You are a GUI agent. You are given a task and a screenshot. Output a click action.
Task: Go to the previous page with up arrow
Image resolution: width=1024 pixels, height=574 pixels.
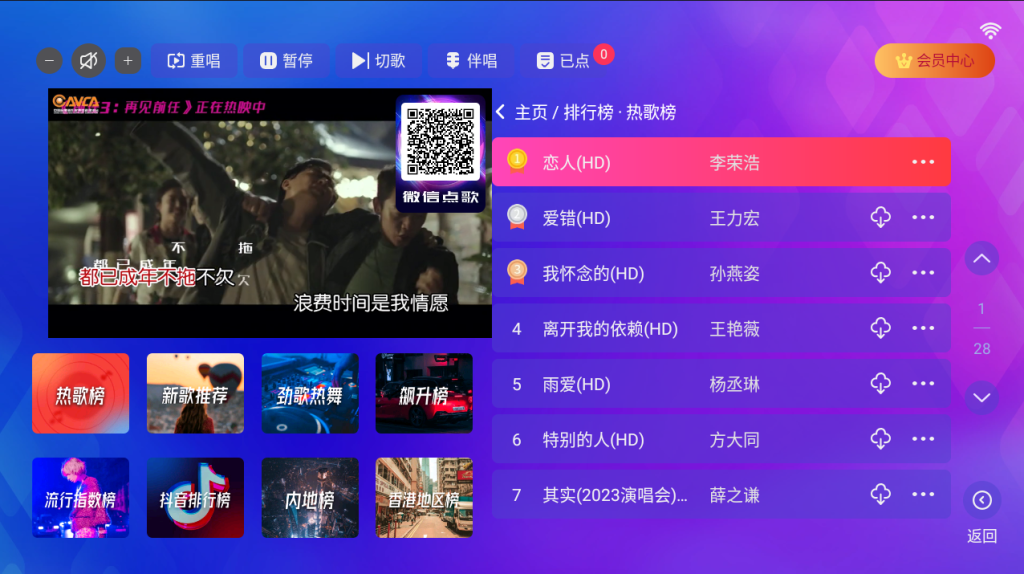[982, 258]
